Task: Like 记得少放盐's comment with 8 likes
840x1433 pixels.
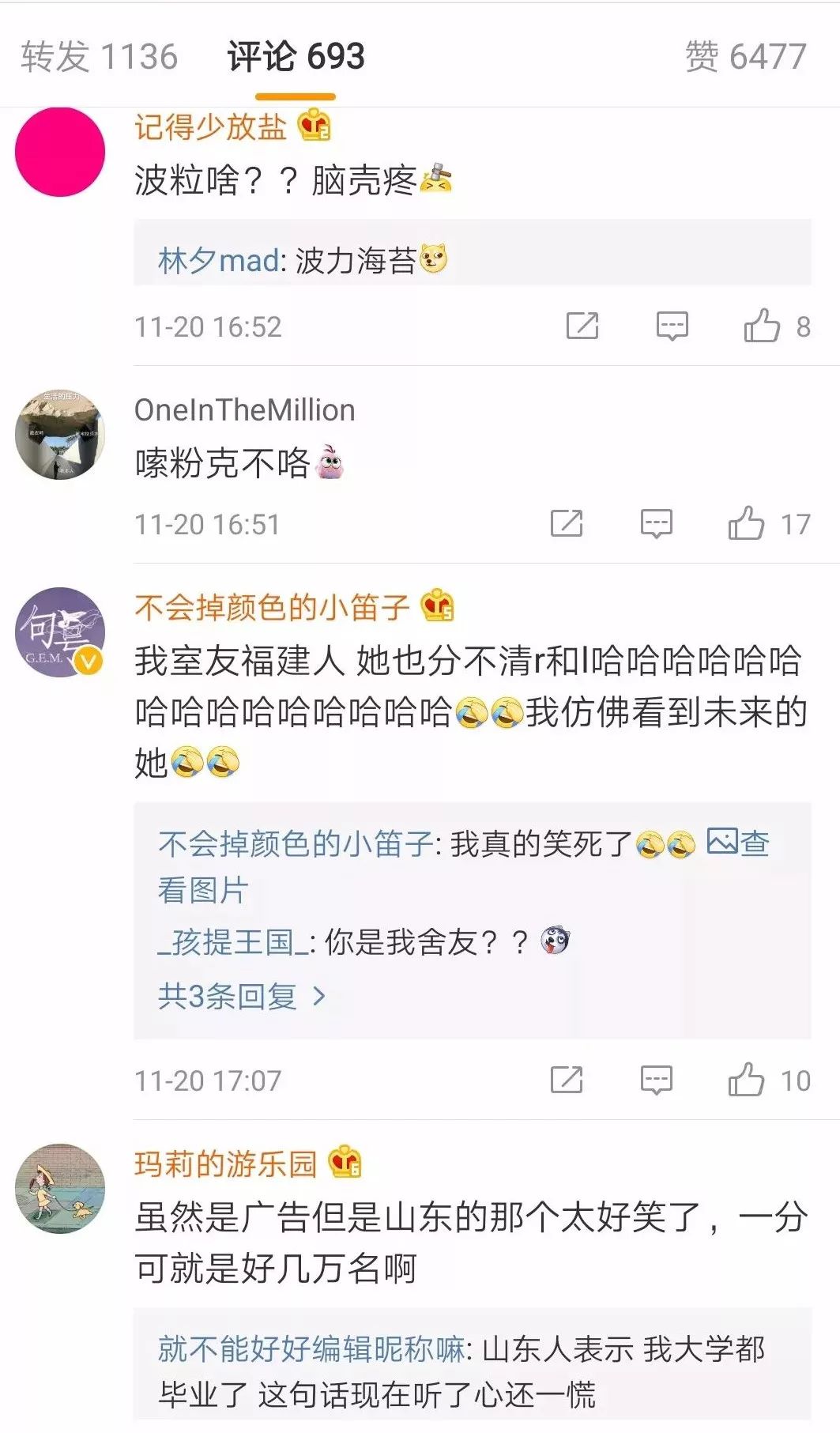Action: (777, 326)
